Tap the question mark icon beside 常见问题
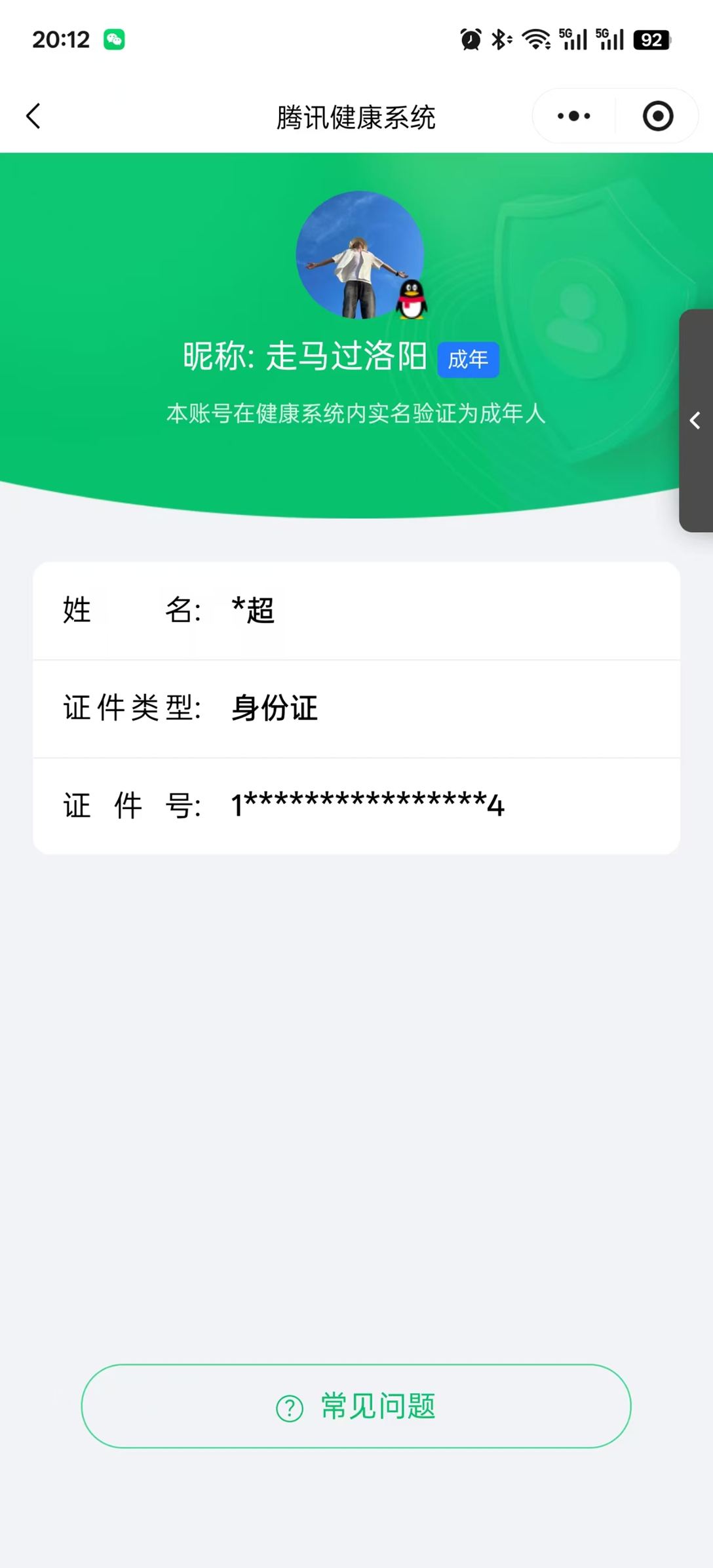The height and width of the screenshot is (1568, 713). [x=290, y=1406]
